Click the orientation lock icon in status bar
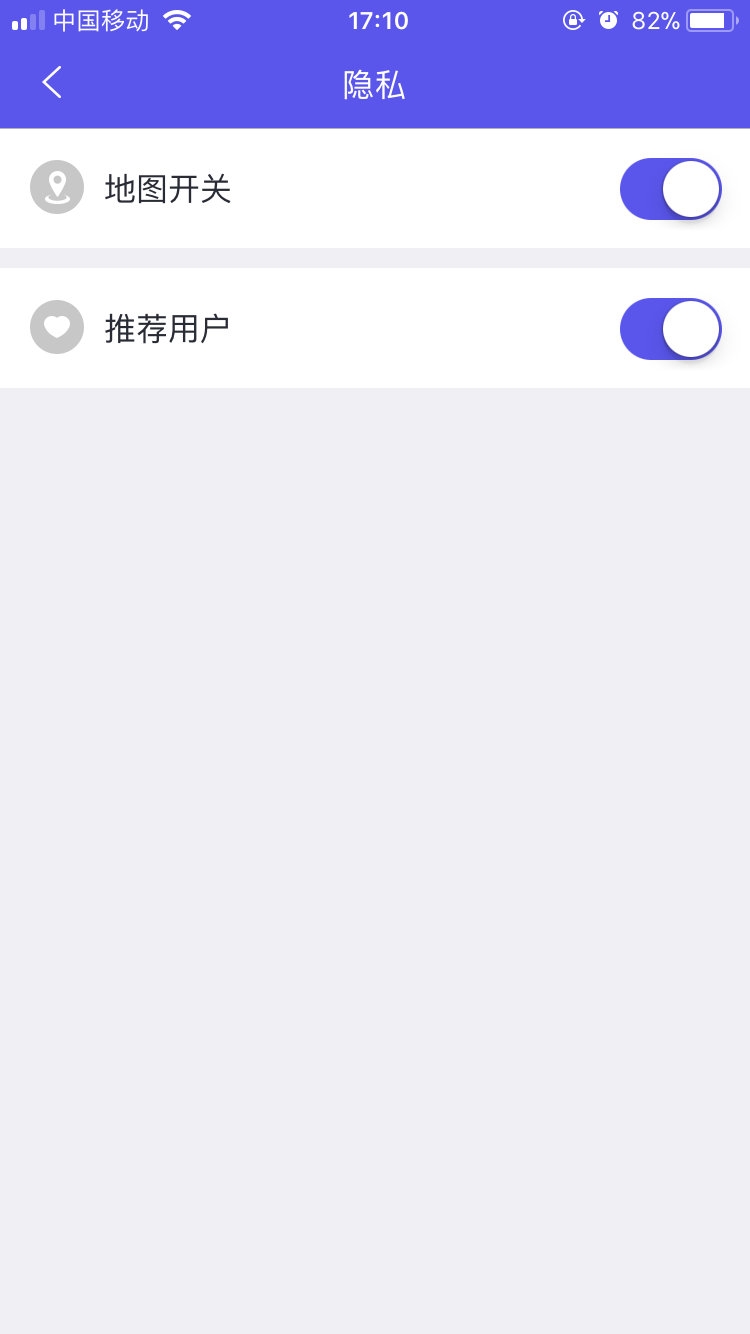This screenshot has width=750, height=1334. 572,19
